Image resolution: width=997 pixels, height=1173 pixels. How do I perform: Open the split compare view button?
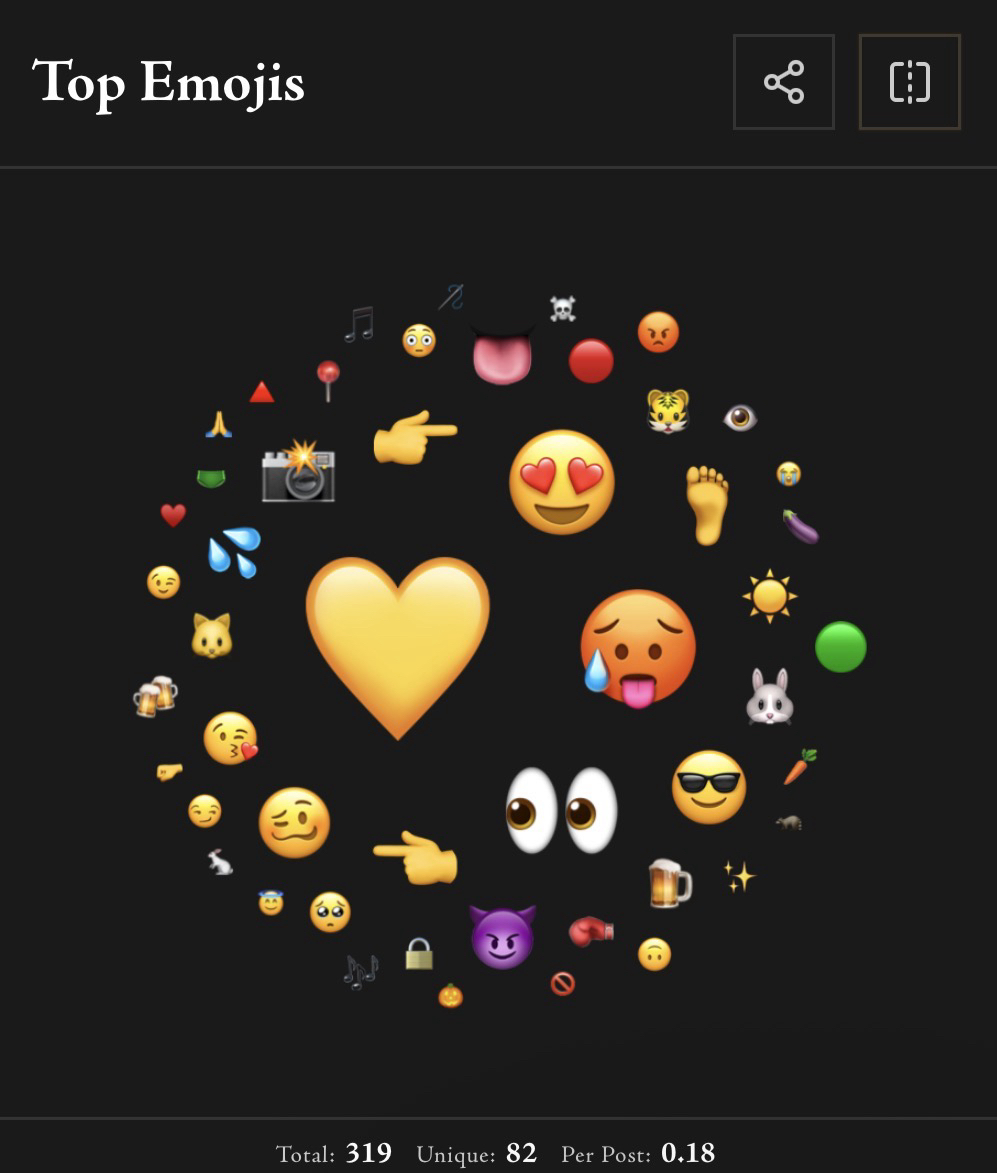909,82
